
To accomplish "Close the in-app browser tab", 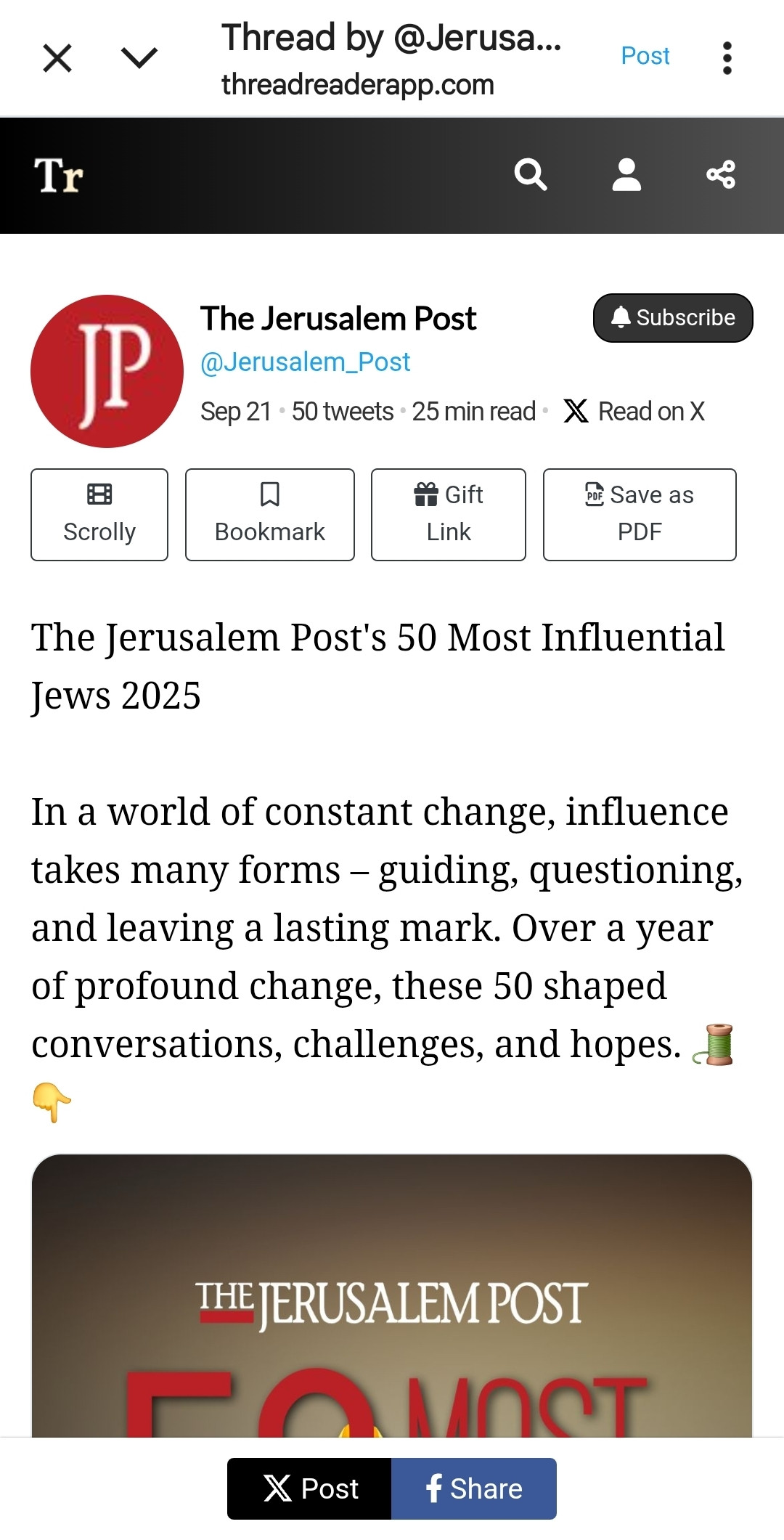I will tap(57, 58).
